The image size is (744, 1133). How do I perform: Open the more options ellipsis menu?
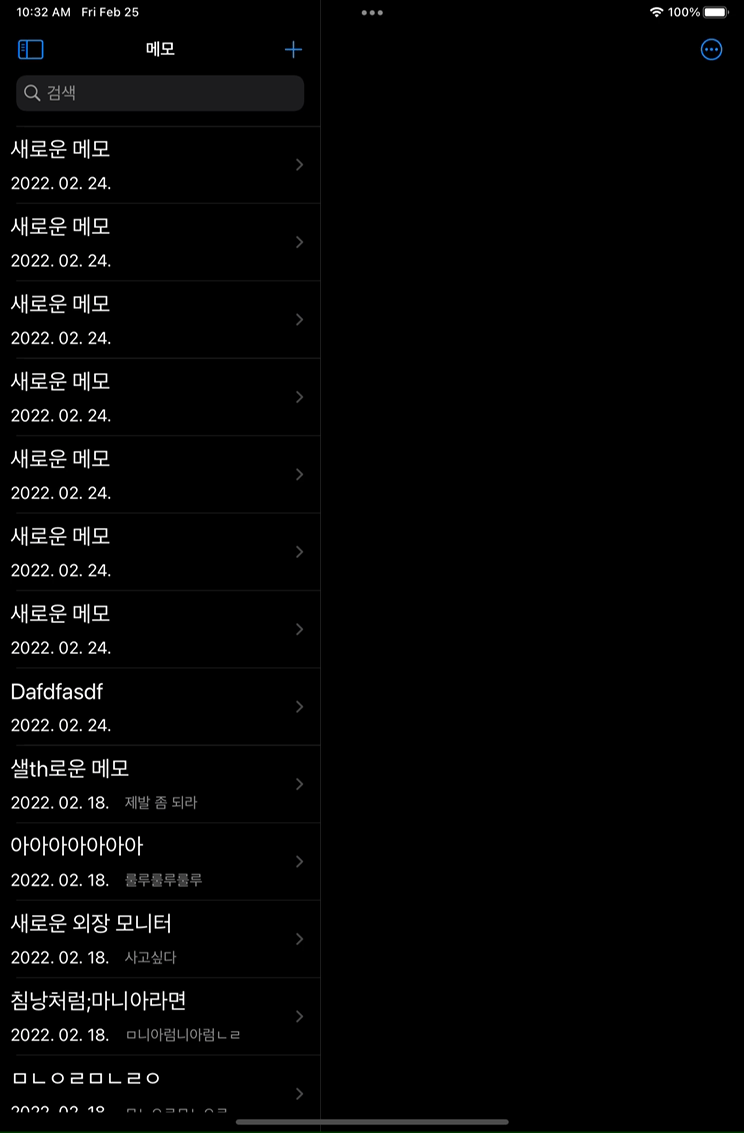(x=711, y=50)
